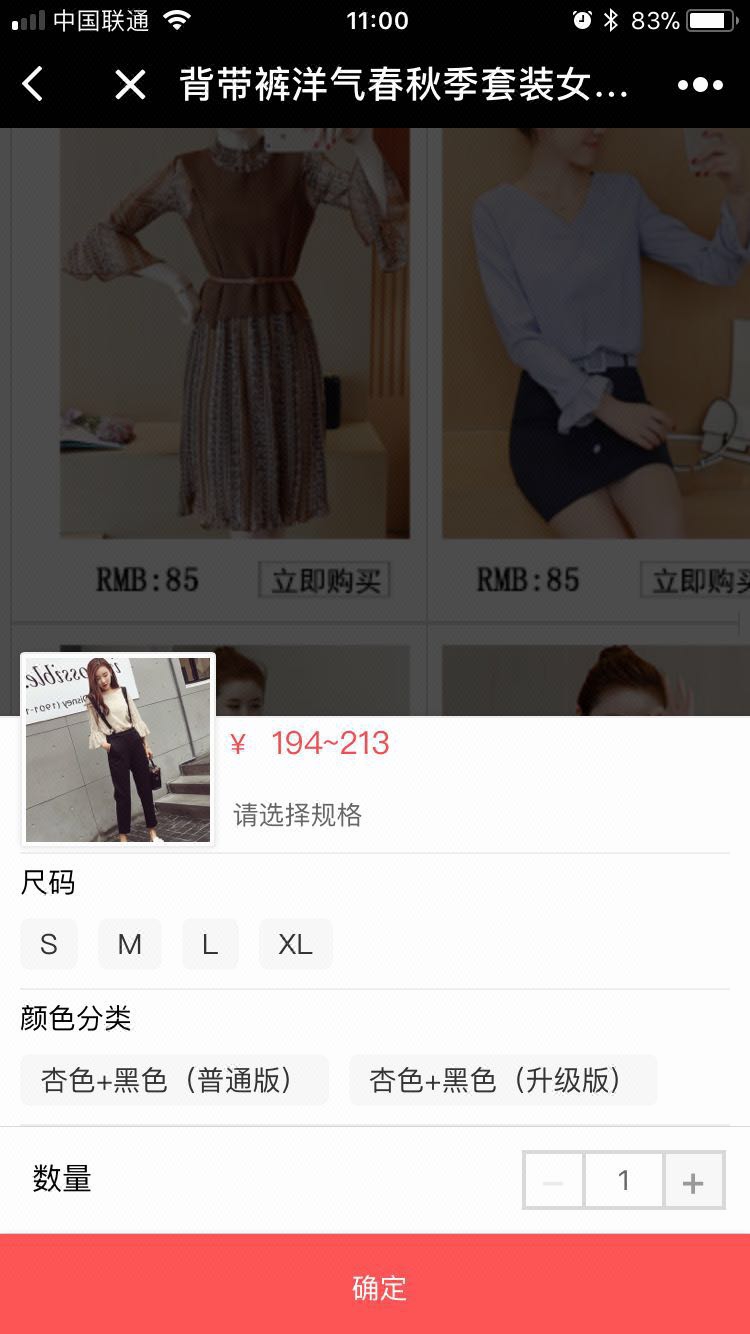Screen dimensions: 750x1334
Task: Go back to the previous page
Action: point(33,85)
